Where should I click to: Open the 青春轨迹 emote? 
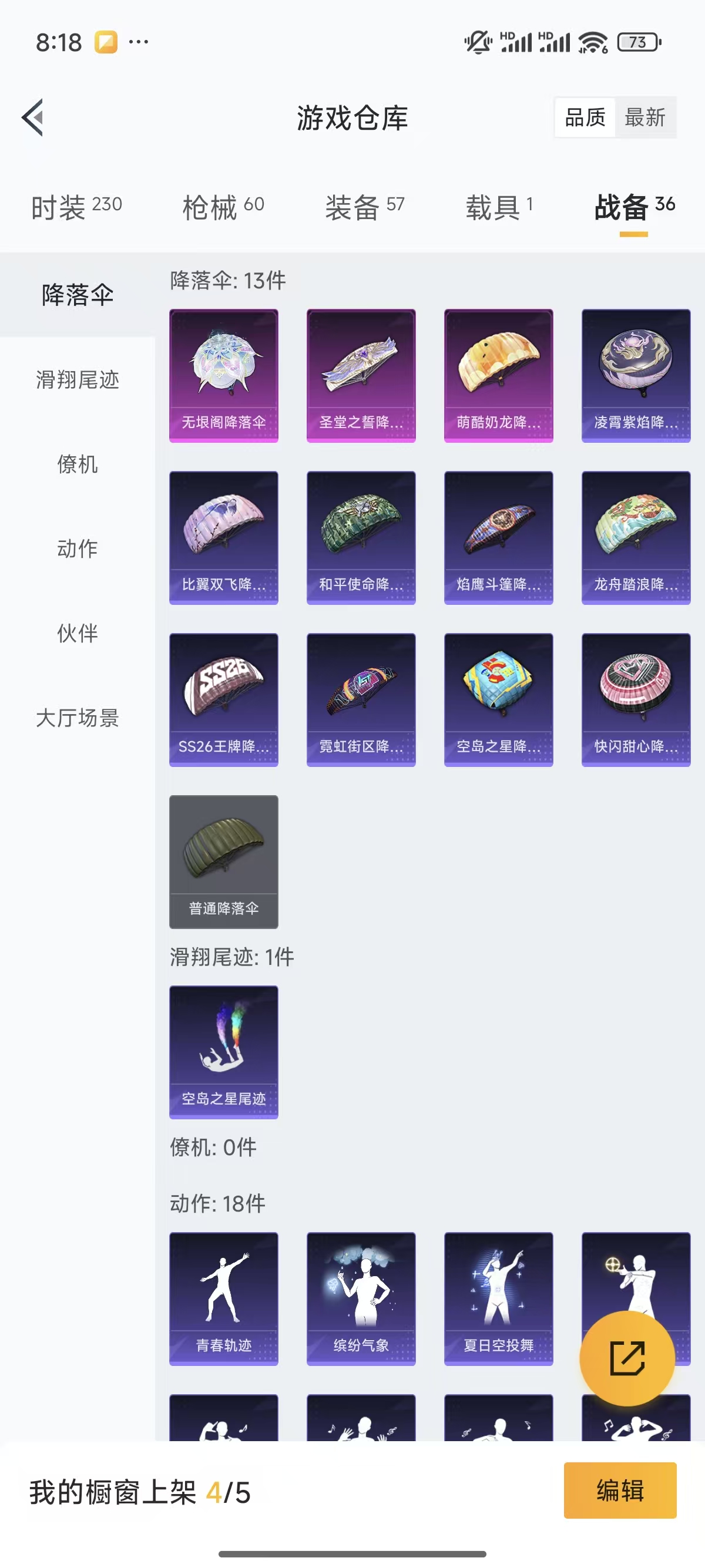223,1298
